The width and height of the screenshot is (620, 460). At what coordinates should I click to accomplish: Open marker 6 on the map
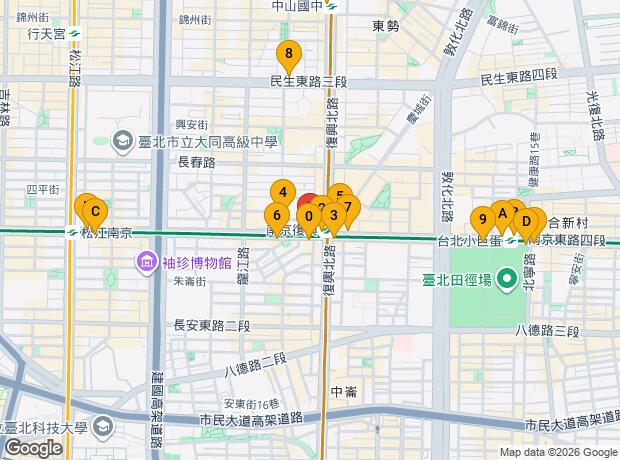[277, 216]
